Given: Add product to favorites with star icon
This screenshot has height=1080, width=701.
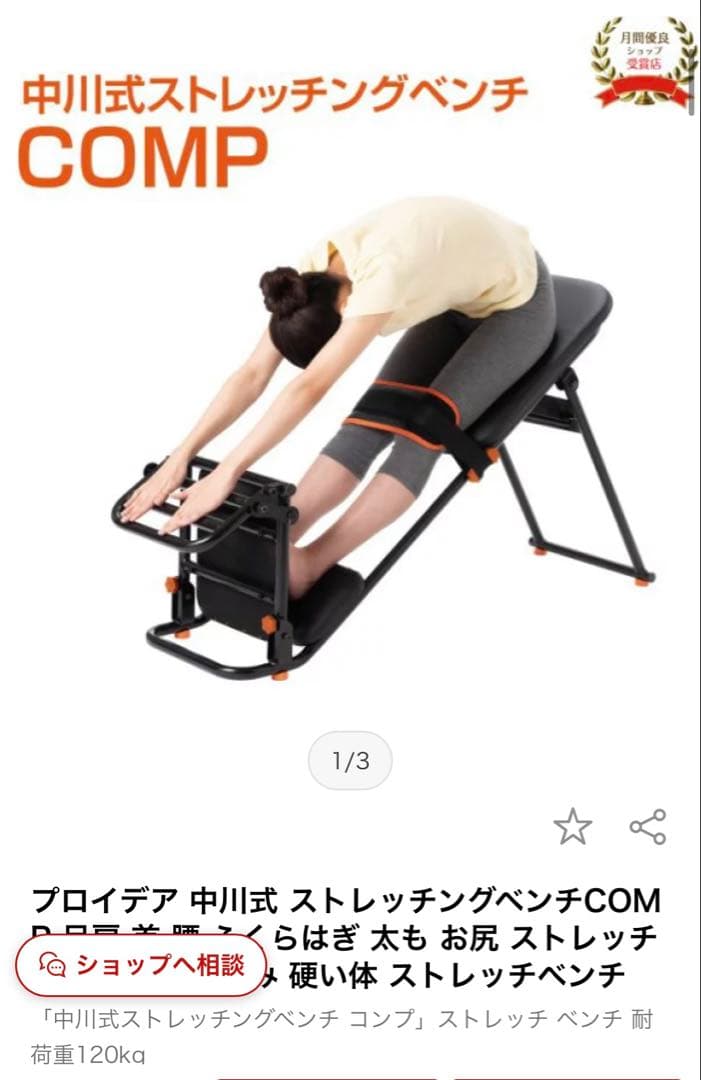Looking at the screenshot, I should pyautogui.click(x=573, y=827).
